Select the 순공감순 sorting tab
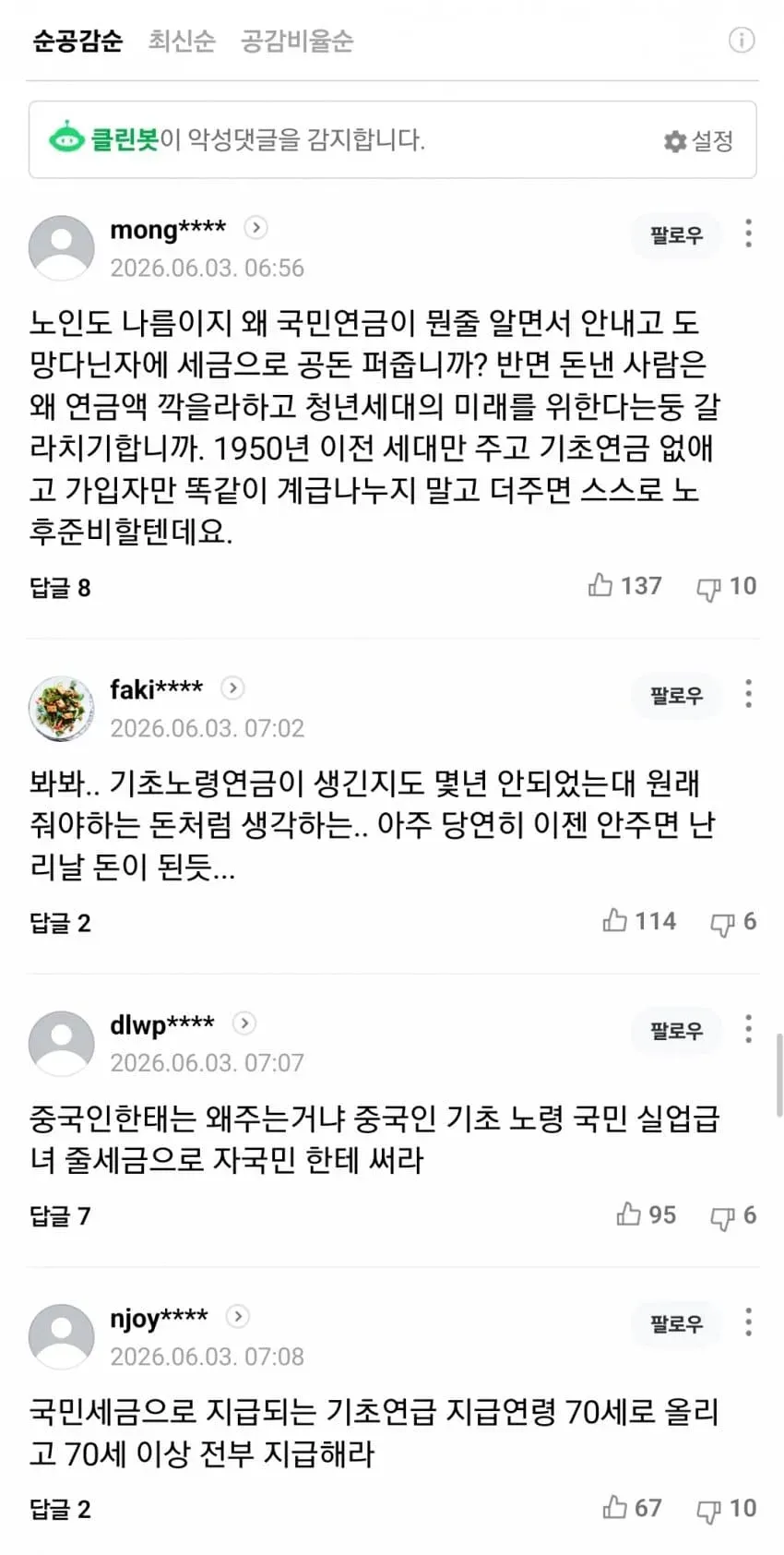 point(77,41)
